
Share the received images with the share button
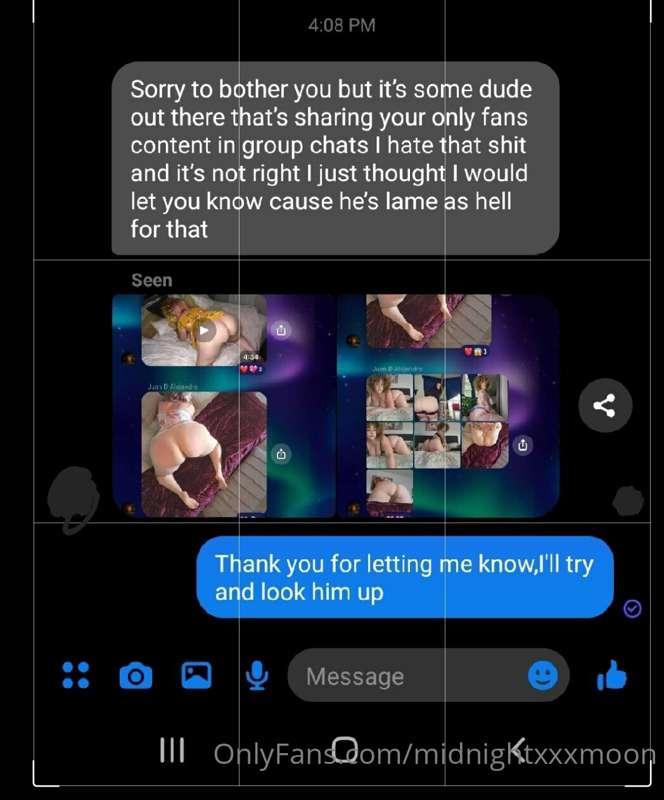coord(604,405)
